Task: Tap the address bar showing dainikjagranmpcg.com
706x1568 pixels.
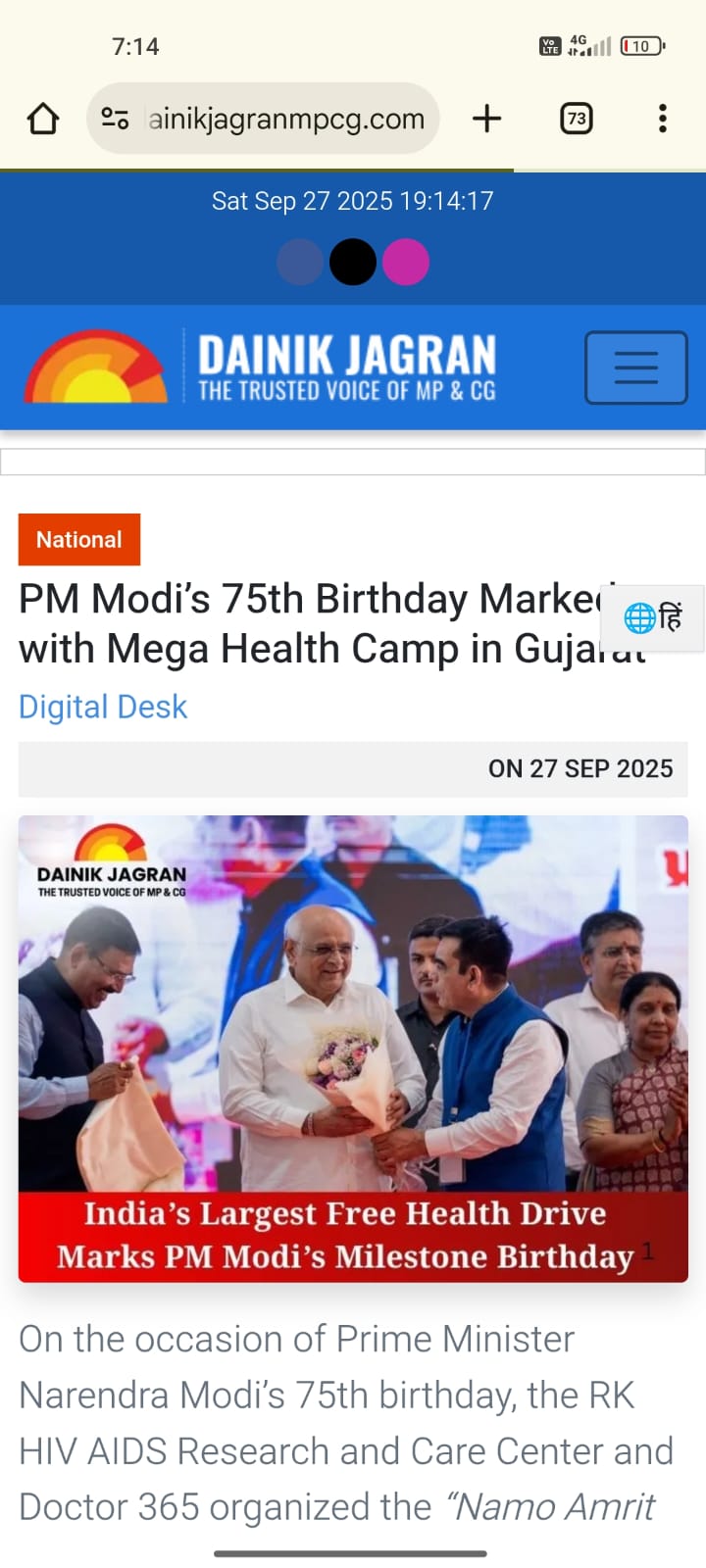Action: point(286,119)
